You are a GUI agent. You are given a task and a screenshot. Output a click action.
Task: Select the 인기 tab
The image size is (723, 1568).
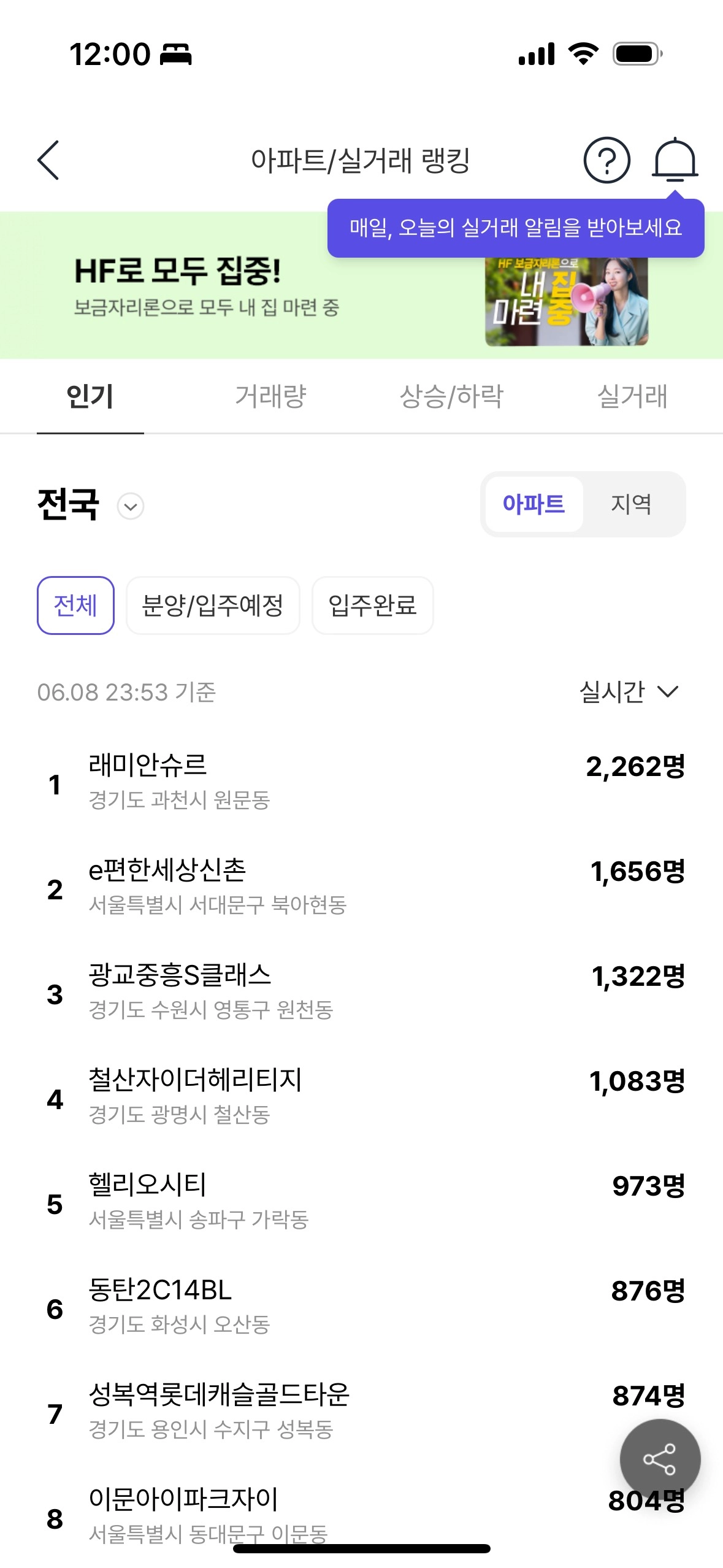click(x=90, y=396)
